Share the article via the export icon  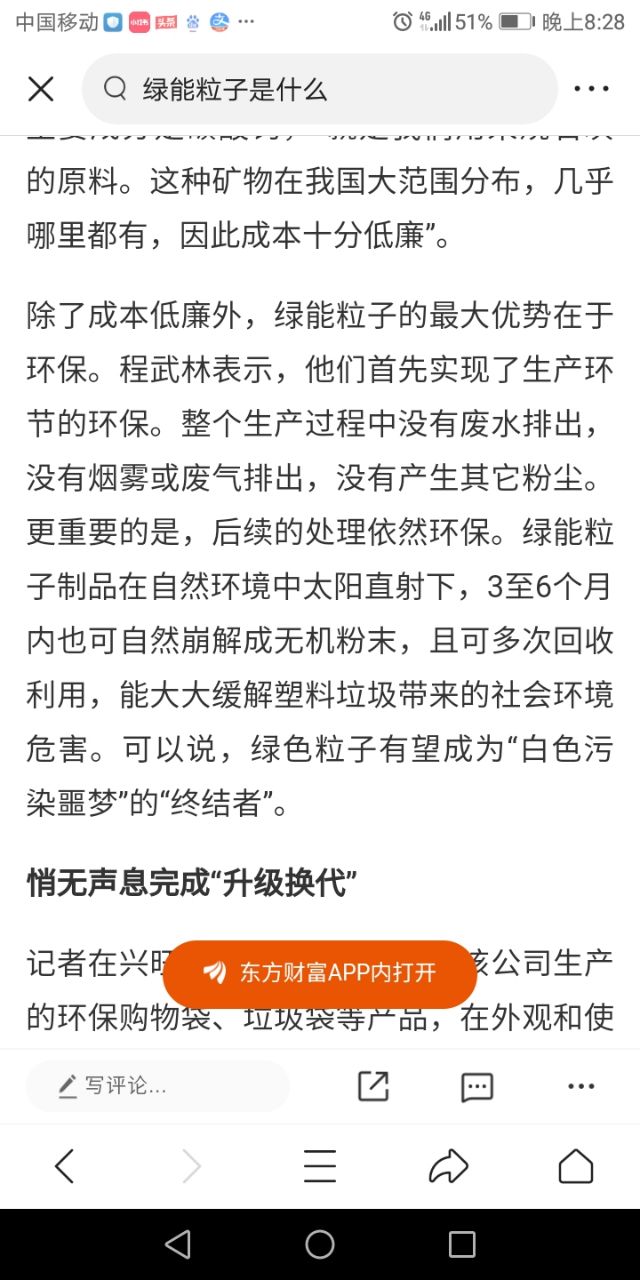(373, 1086)
